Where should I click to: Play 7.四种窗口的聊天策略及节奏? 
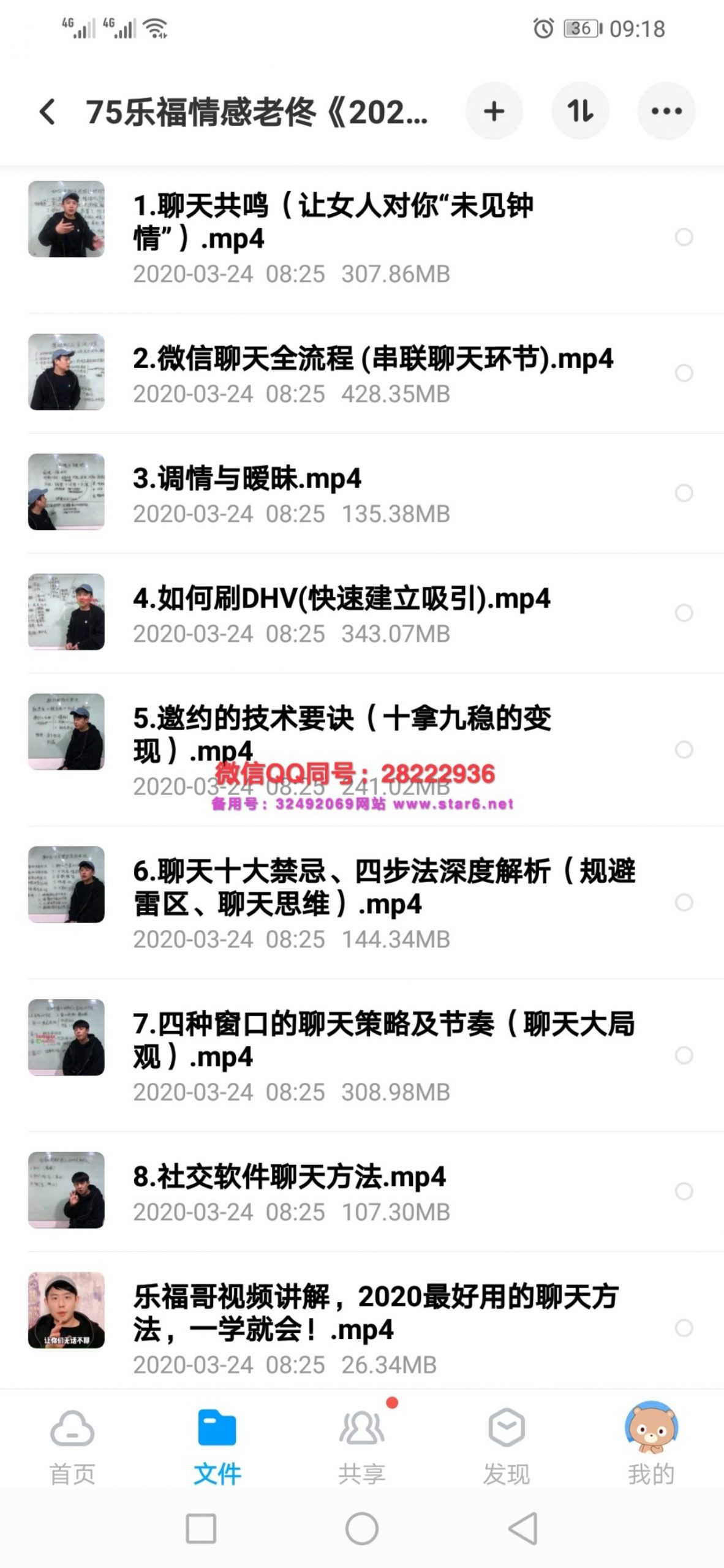(361, 1055)
